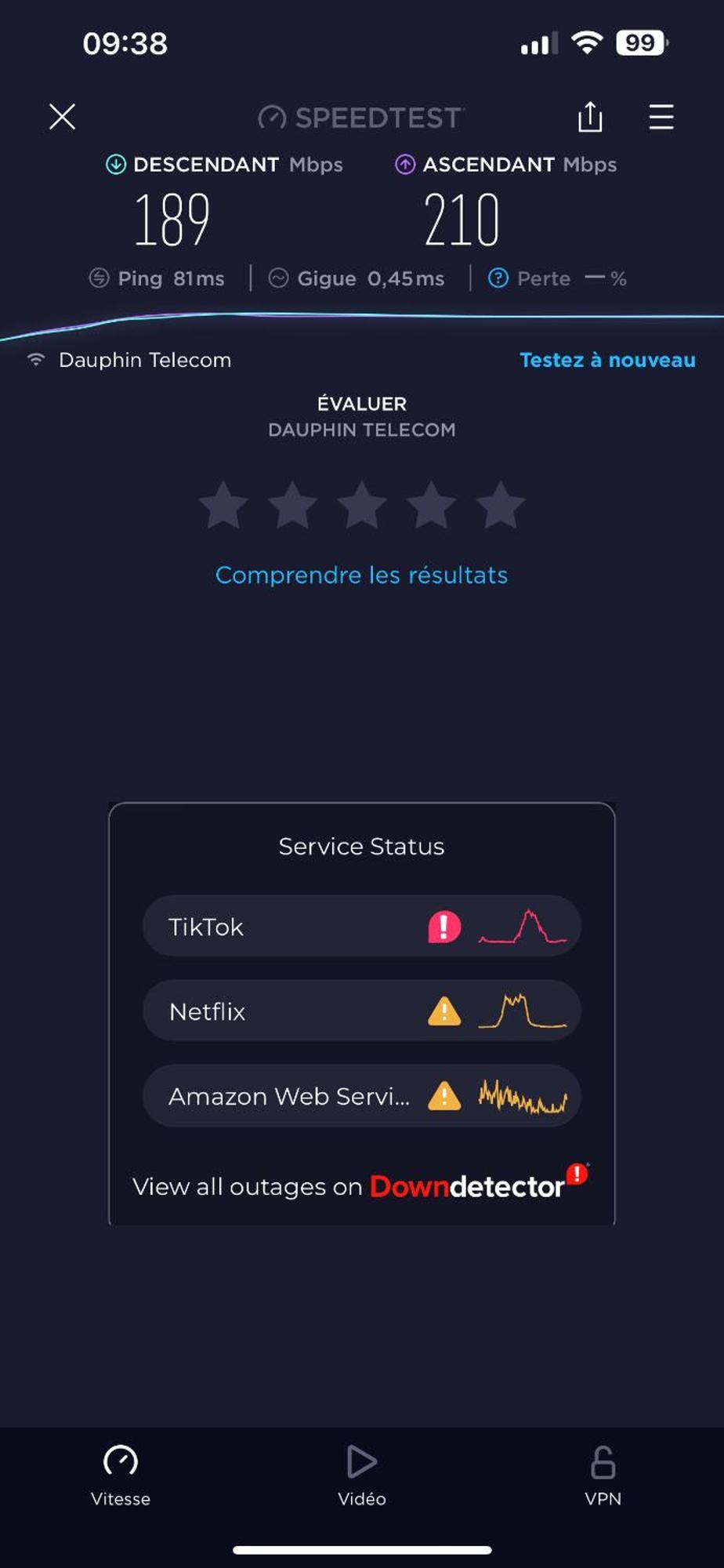724x1568 pixels.
Task: Close the speed test results
Action: 62,117
